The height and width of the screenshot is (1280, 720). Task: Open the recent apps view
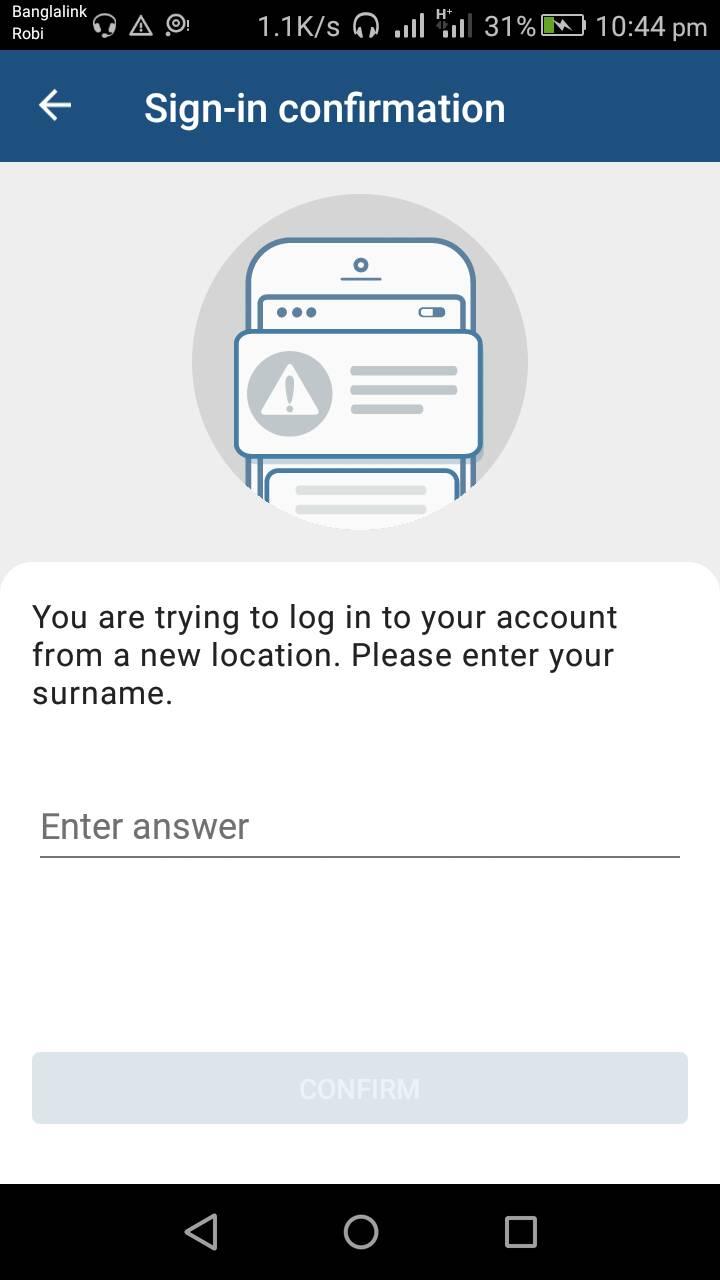click(520, 1232)
